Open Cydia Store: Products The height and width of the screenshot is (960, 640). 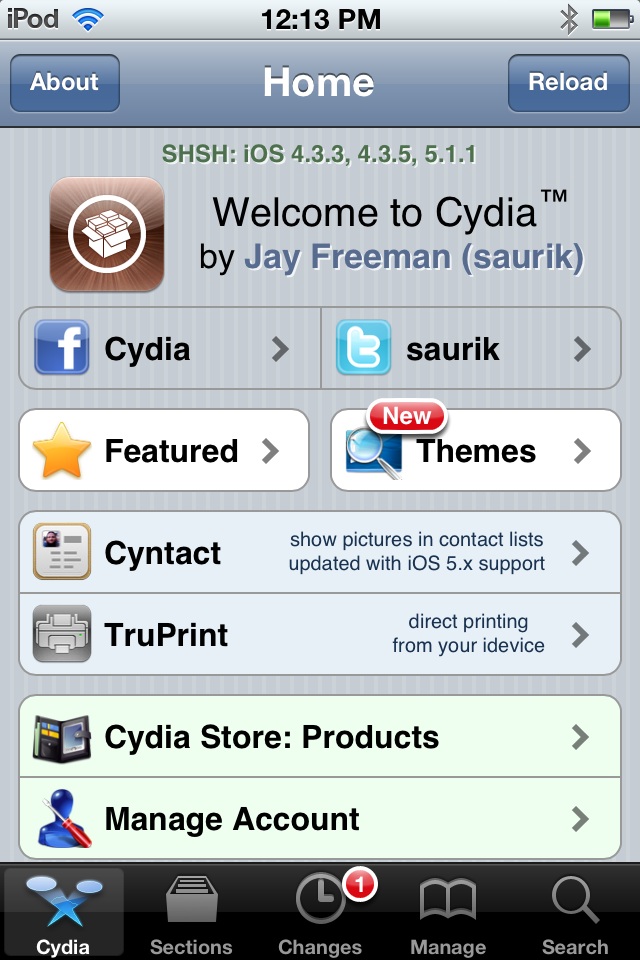pyautogui.click(x=320, y=738)
